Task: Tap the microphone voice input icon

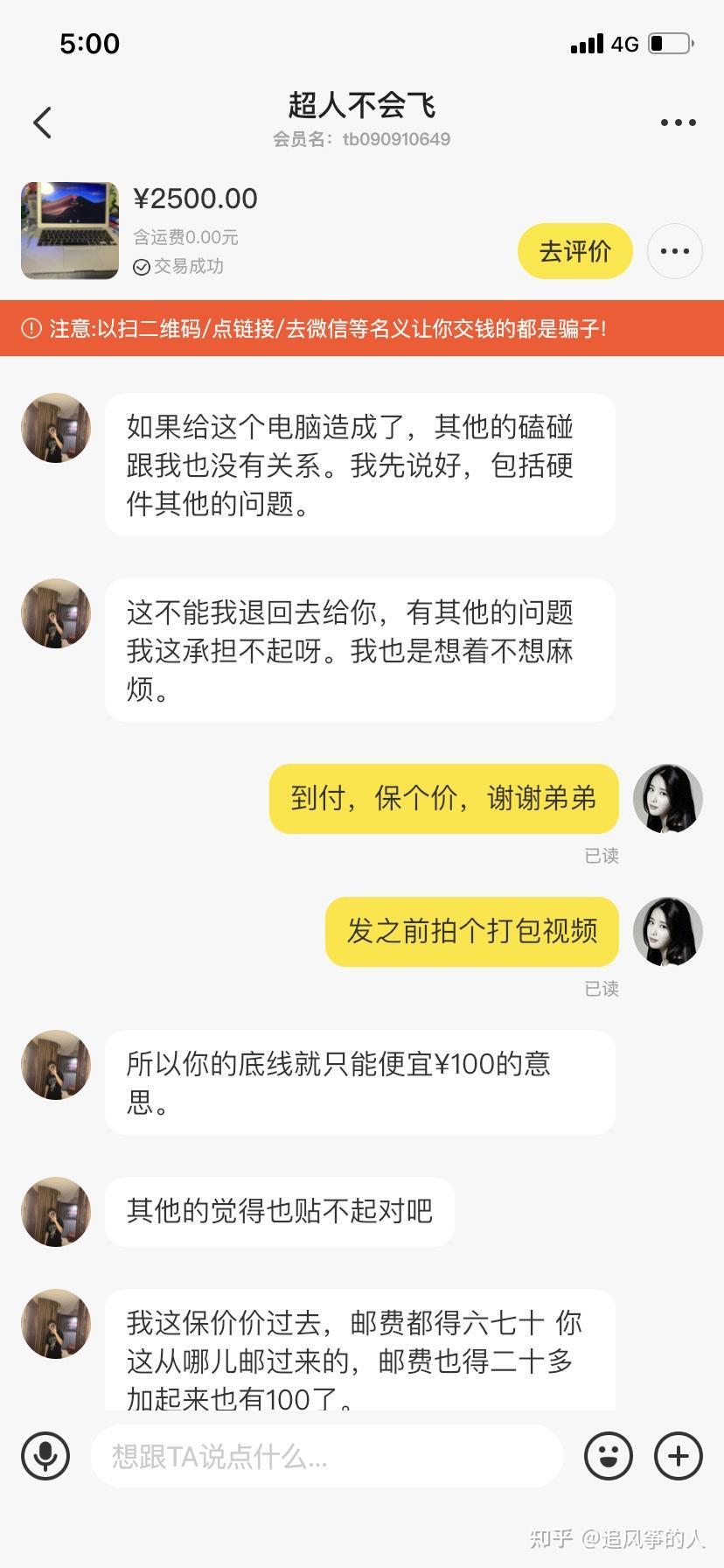Action: pyautogui.click(x=45, y=1456)
